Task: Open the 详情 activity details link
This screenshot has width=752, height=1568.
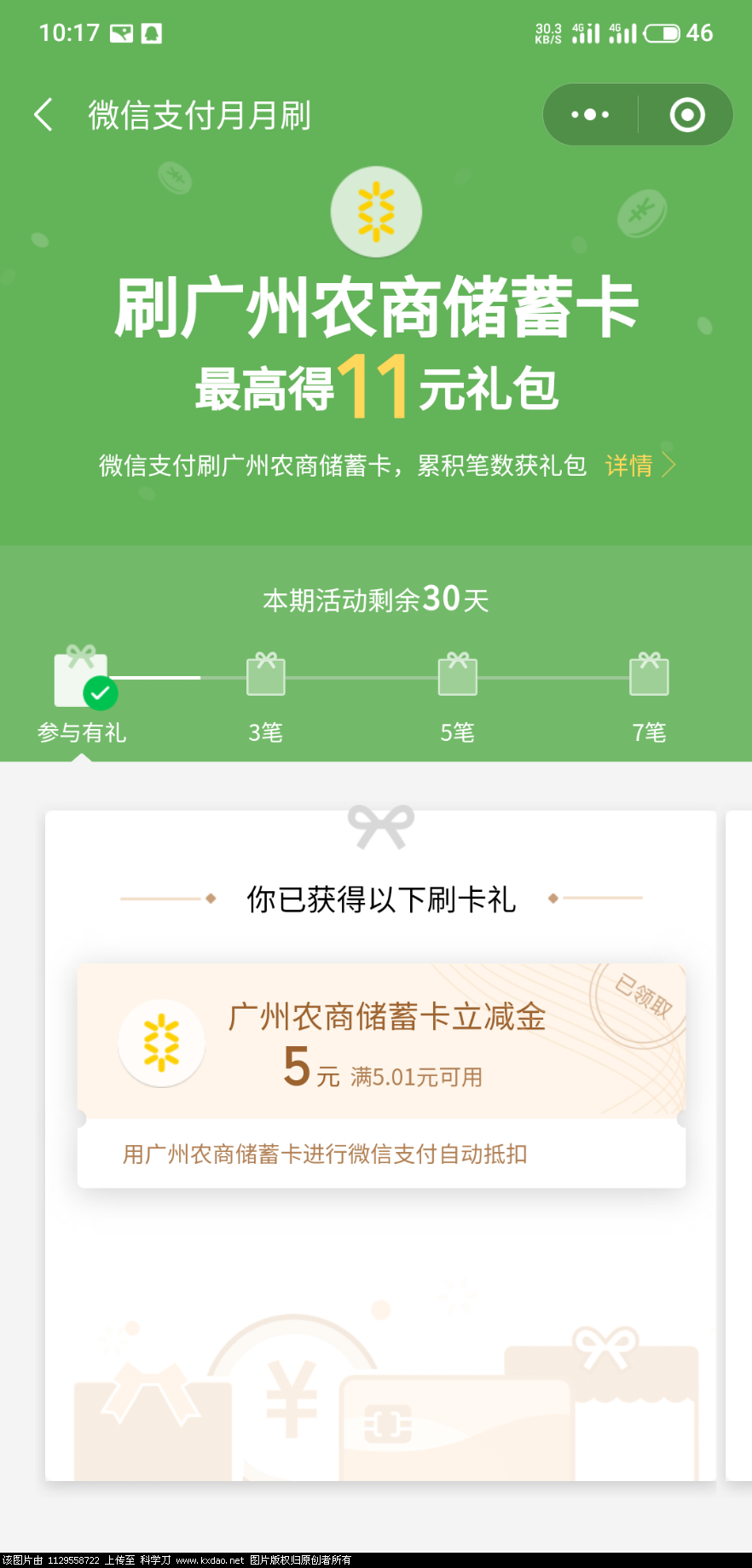Action: tap(627, 466)
